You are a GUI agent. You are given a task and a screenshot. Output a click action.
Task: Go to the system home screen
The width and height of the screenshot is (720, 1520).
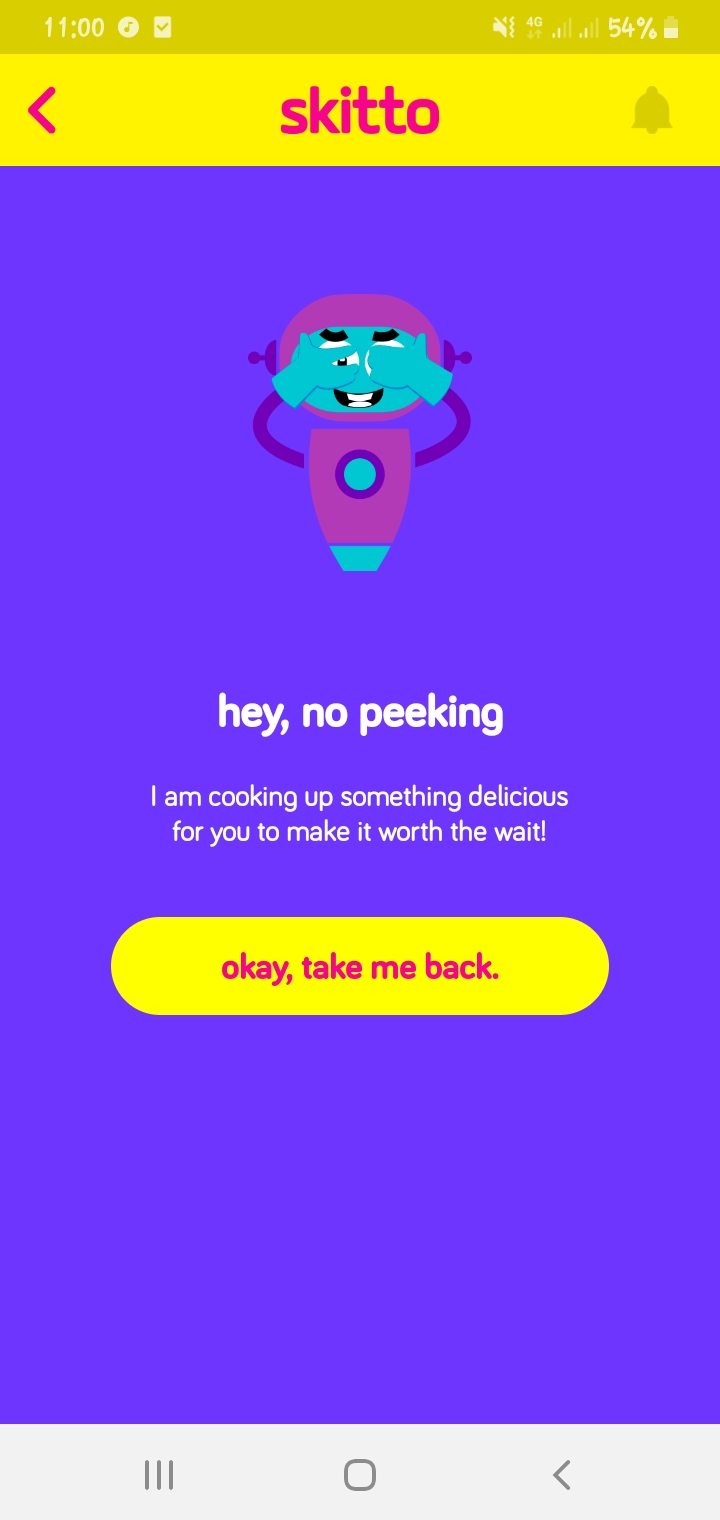[360, 1474]
